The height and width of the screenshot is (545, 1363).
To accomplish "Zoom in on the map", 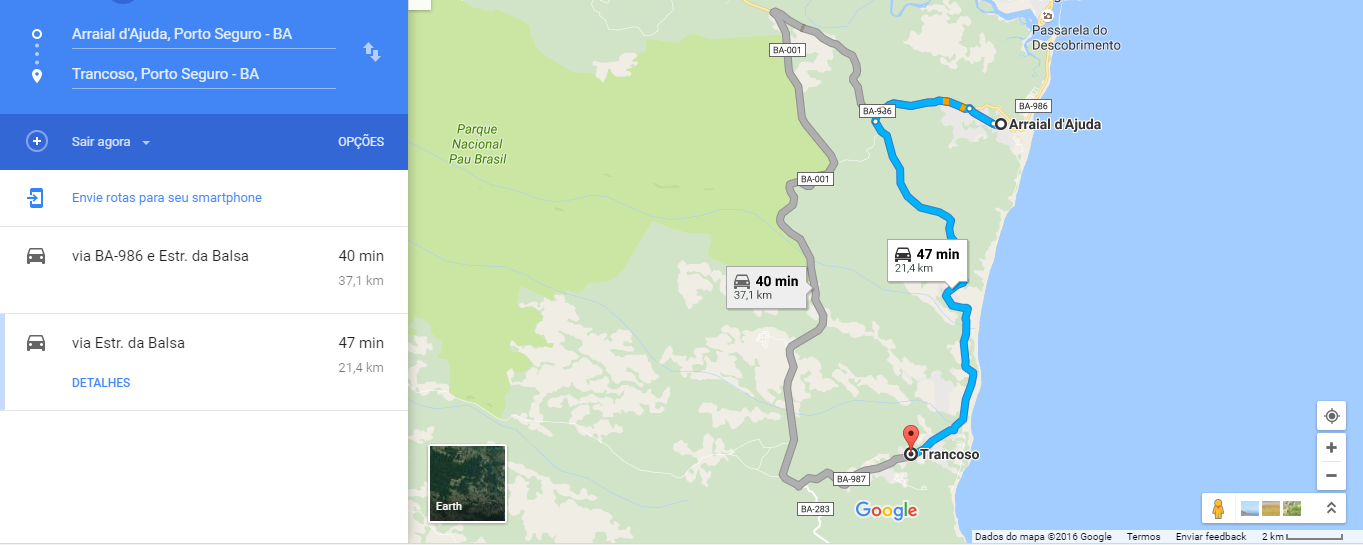I will point(1331,448).
